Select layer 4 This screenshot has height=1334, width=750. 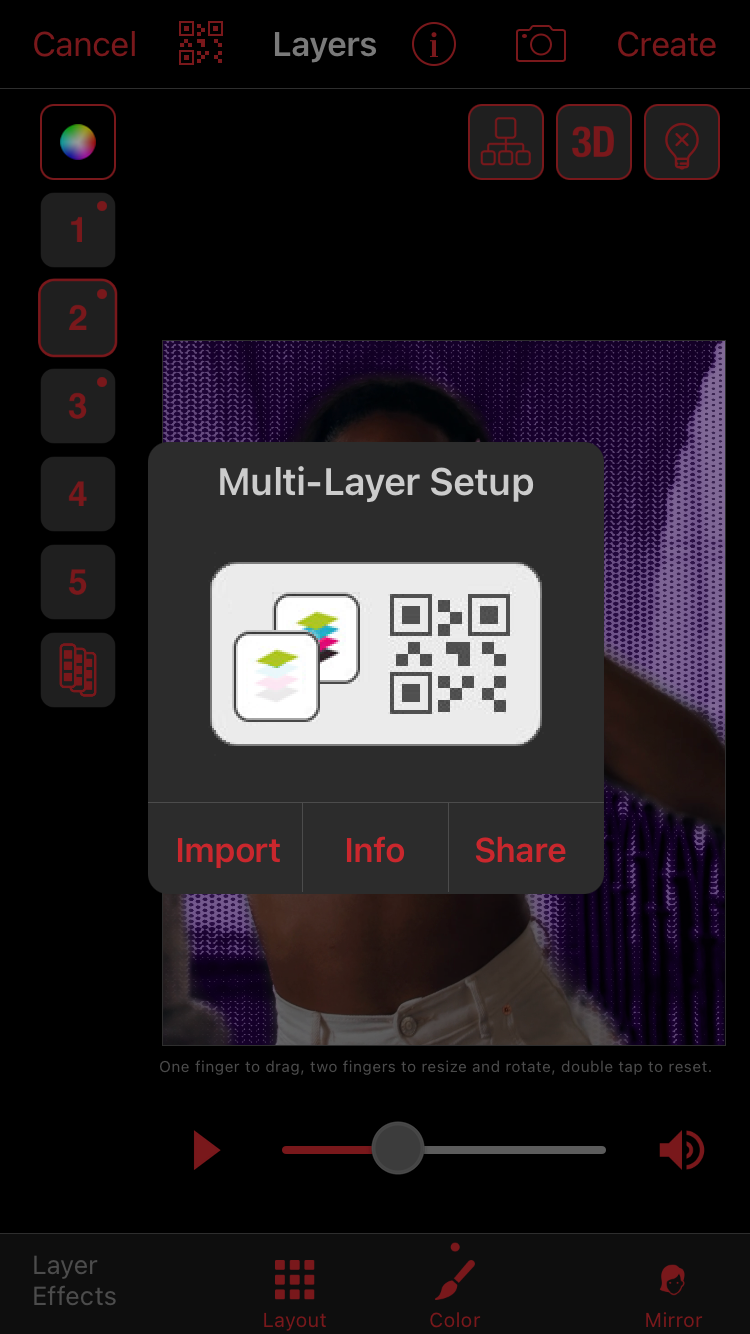(x=78, y=494)
